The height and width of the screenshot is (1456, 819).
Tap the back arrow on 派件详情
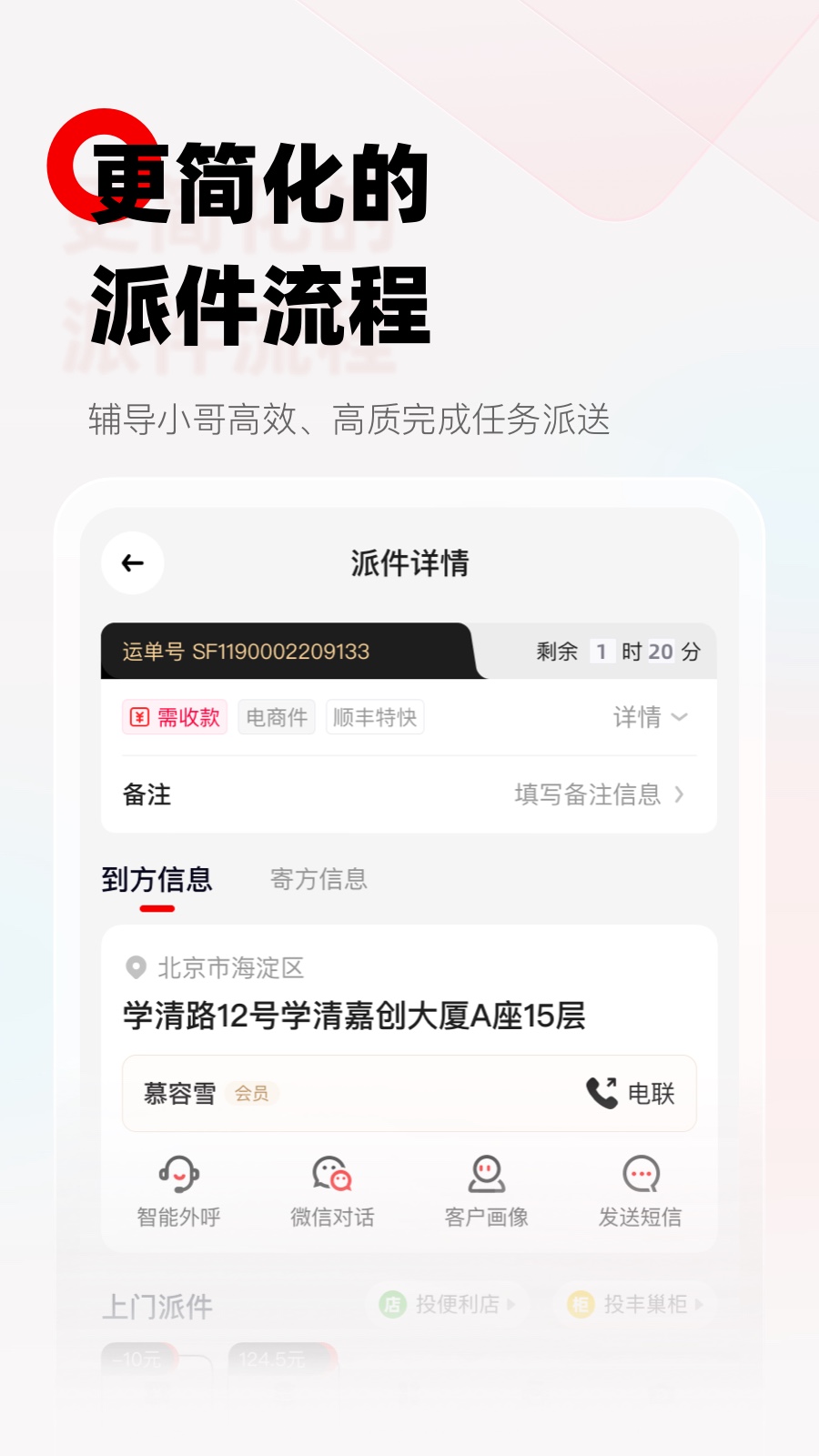pos(132,562)
